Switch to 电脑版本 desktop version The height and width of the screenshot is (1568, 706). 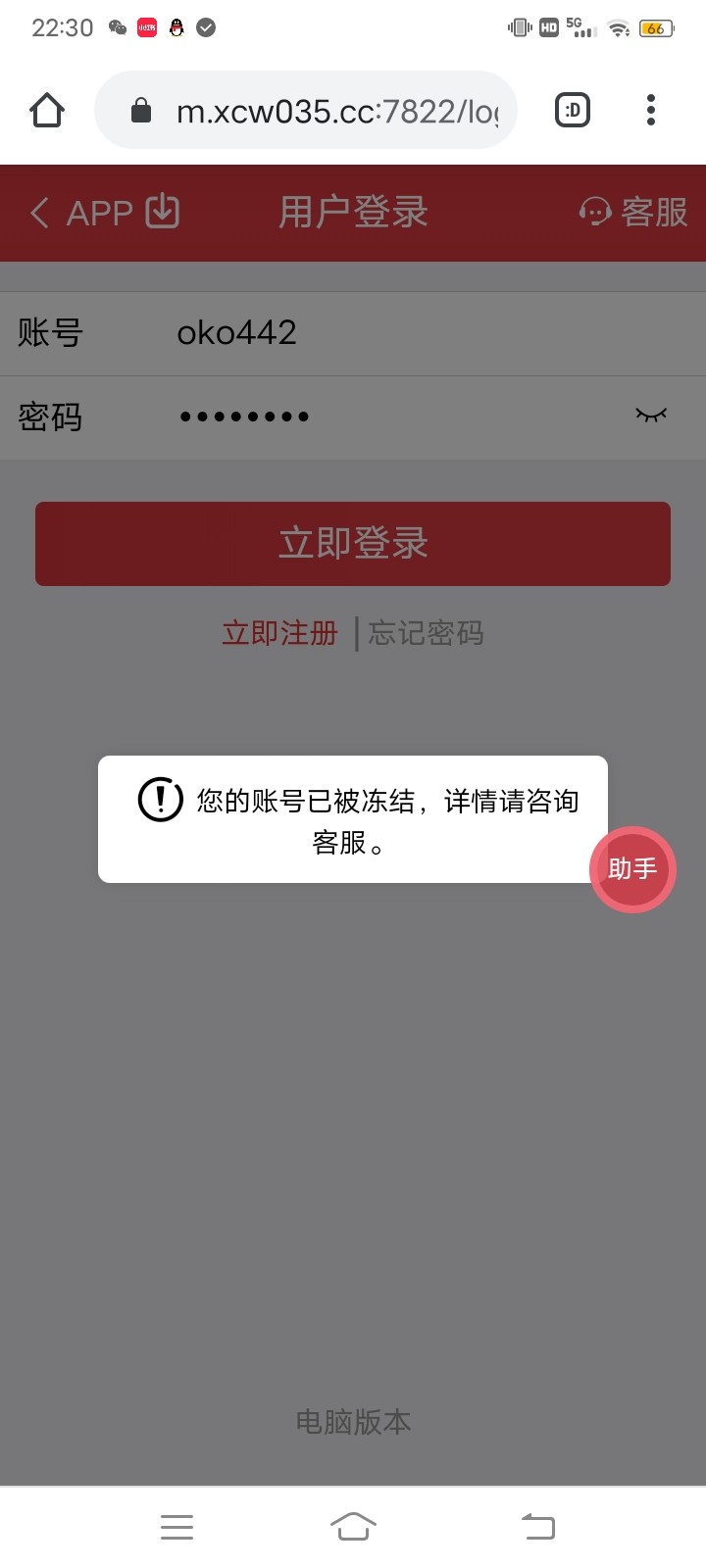tap(353, 1422)
